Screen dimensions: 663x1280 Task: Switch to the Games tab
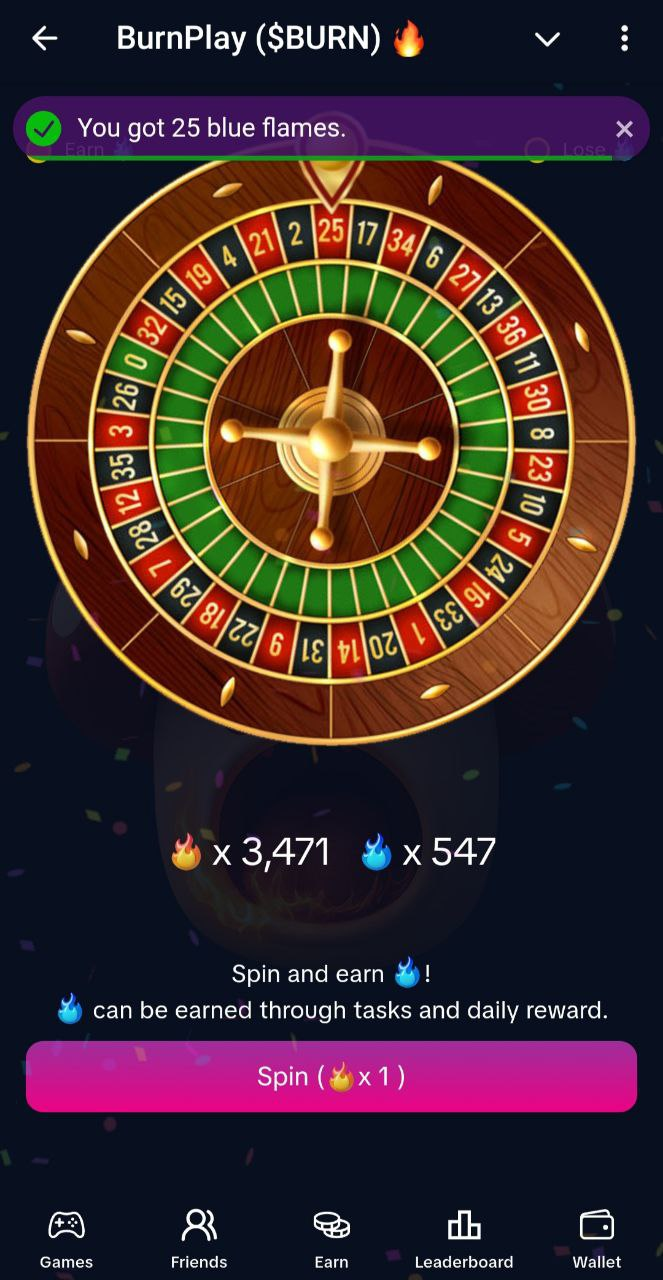66,1238
